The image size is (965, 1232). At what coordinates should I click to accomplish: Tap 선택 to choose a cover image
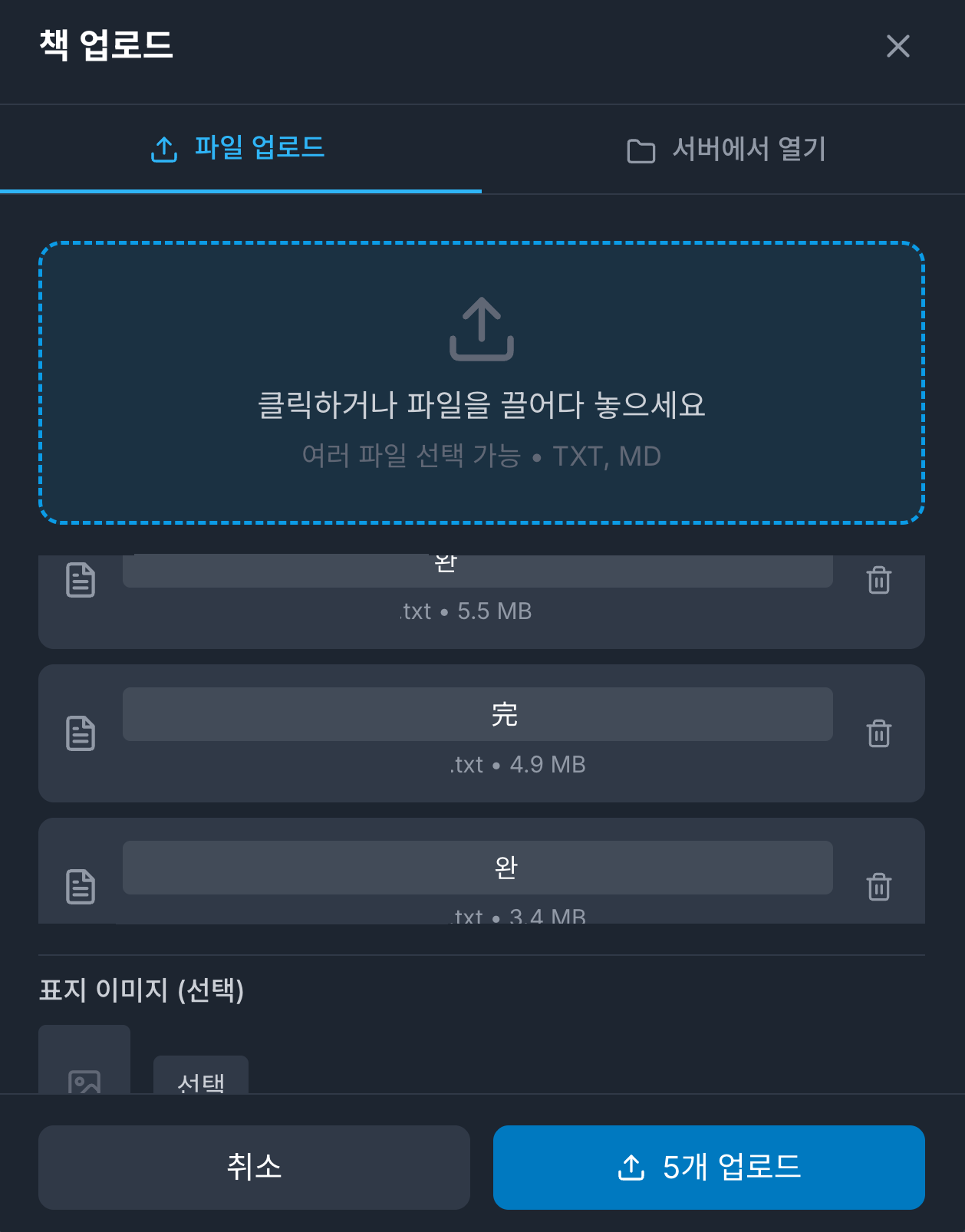(x=201, y=1079)
